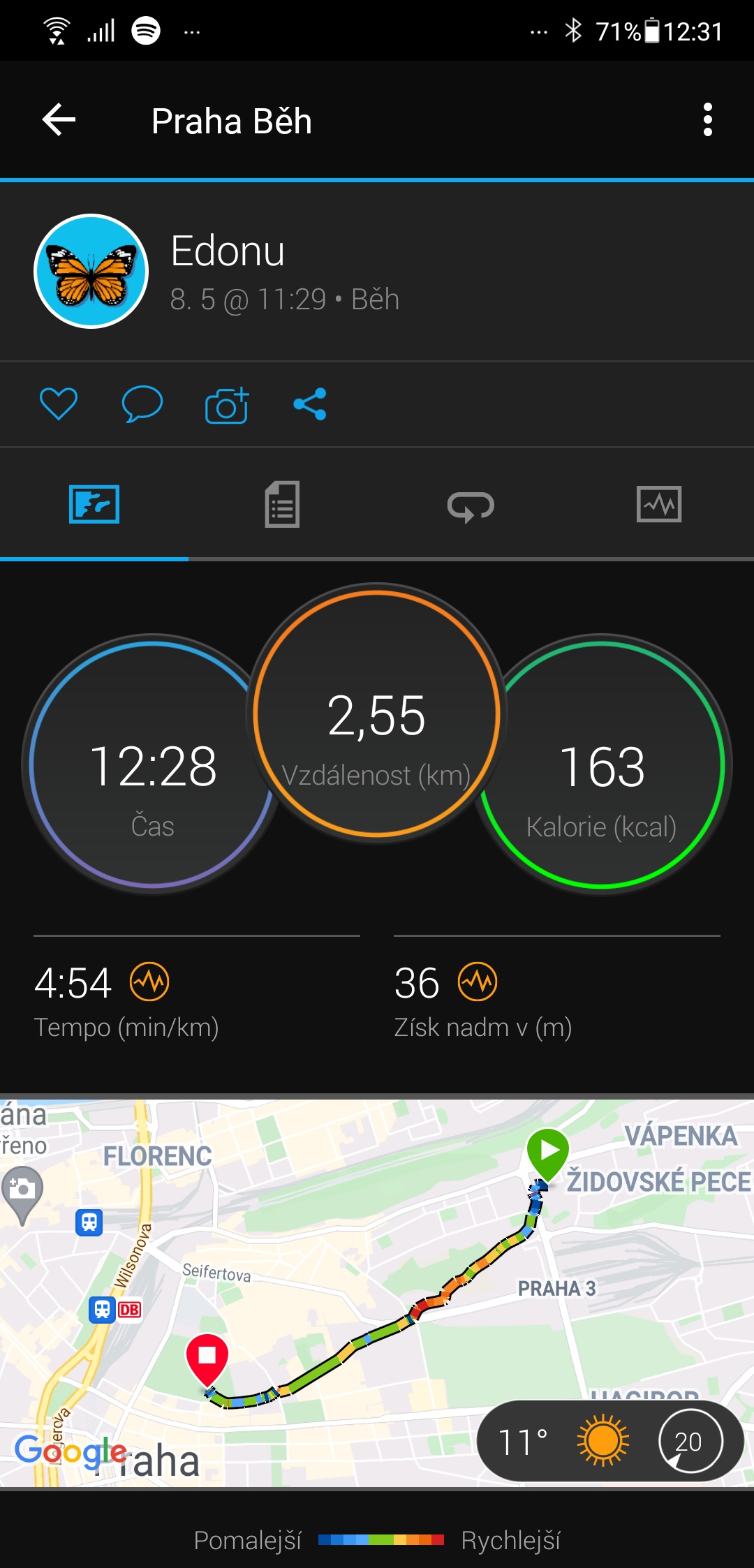Switch to the stats details tab
The height and width of the screenshot is (1568, 754).
click(x=283, y=504)
